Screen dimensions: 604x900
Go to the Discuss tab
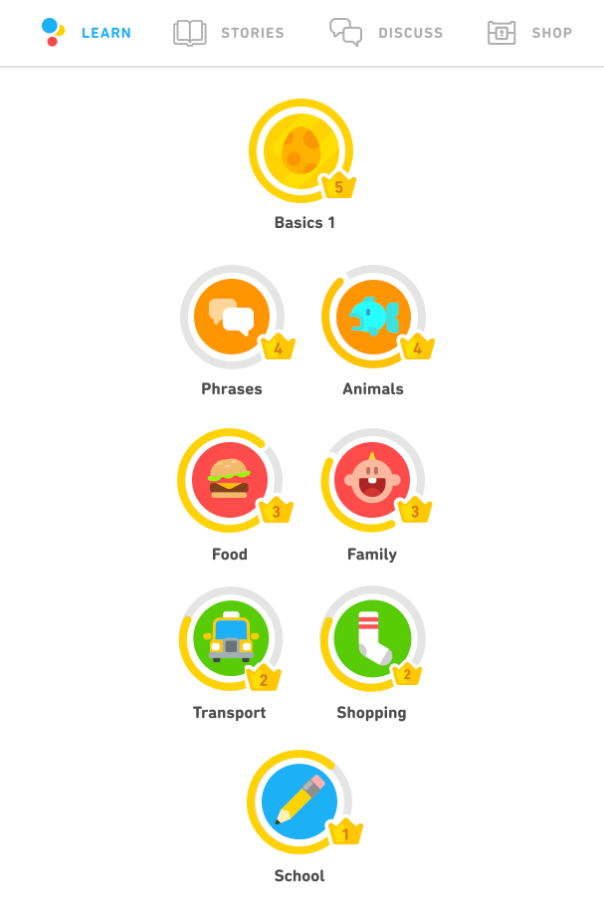(386, 33)
